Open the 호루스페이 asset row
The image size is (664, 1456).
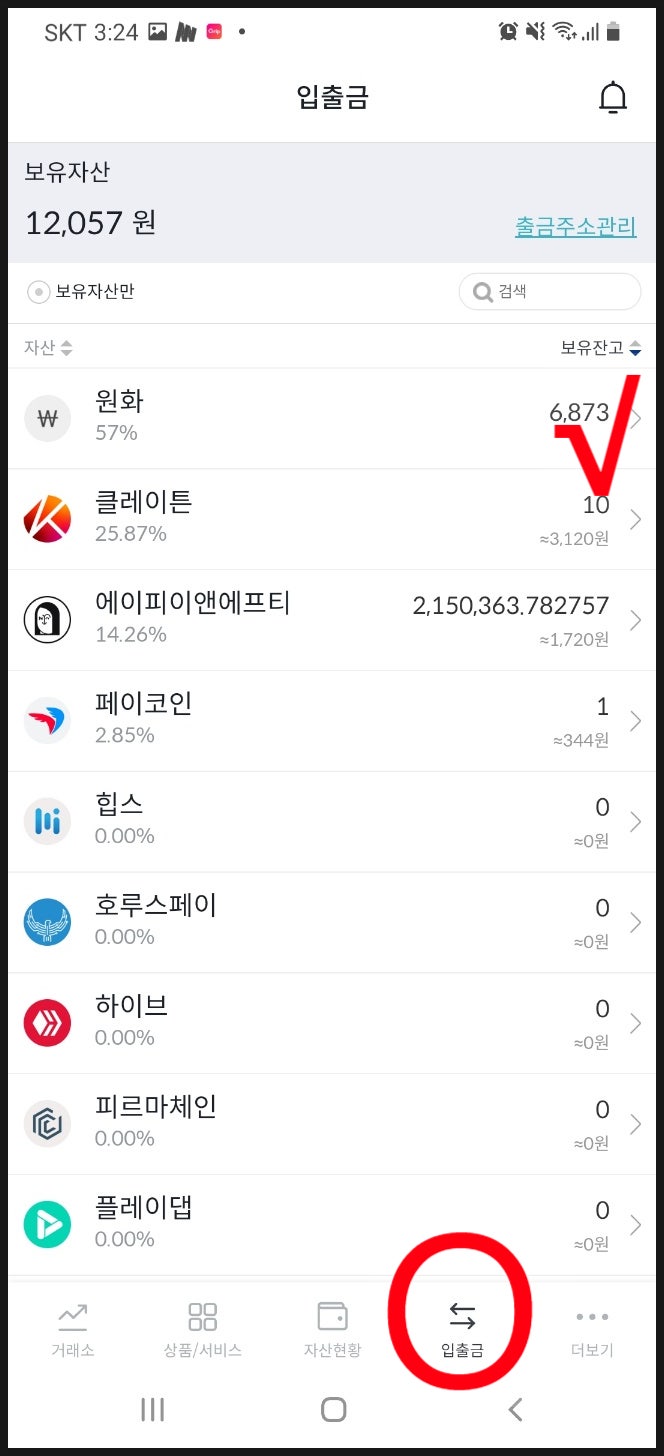332,923
